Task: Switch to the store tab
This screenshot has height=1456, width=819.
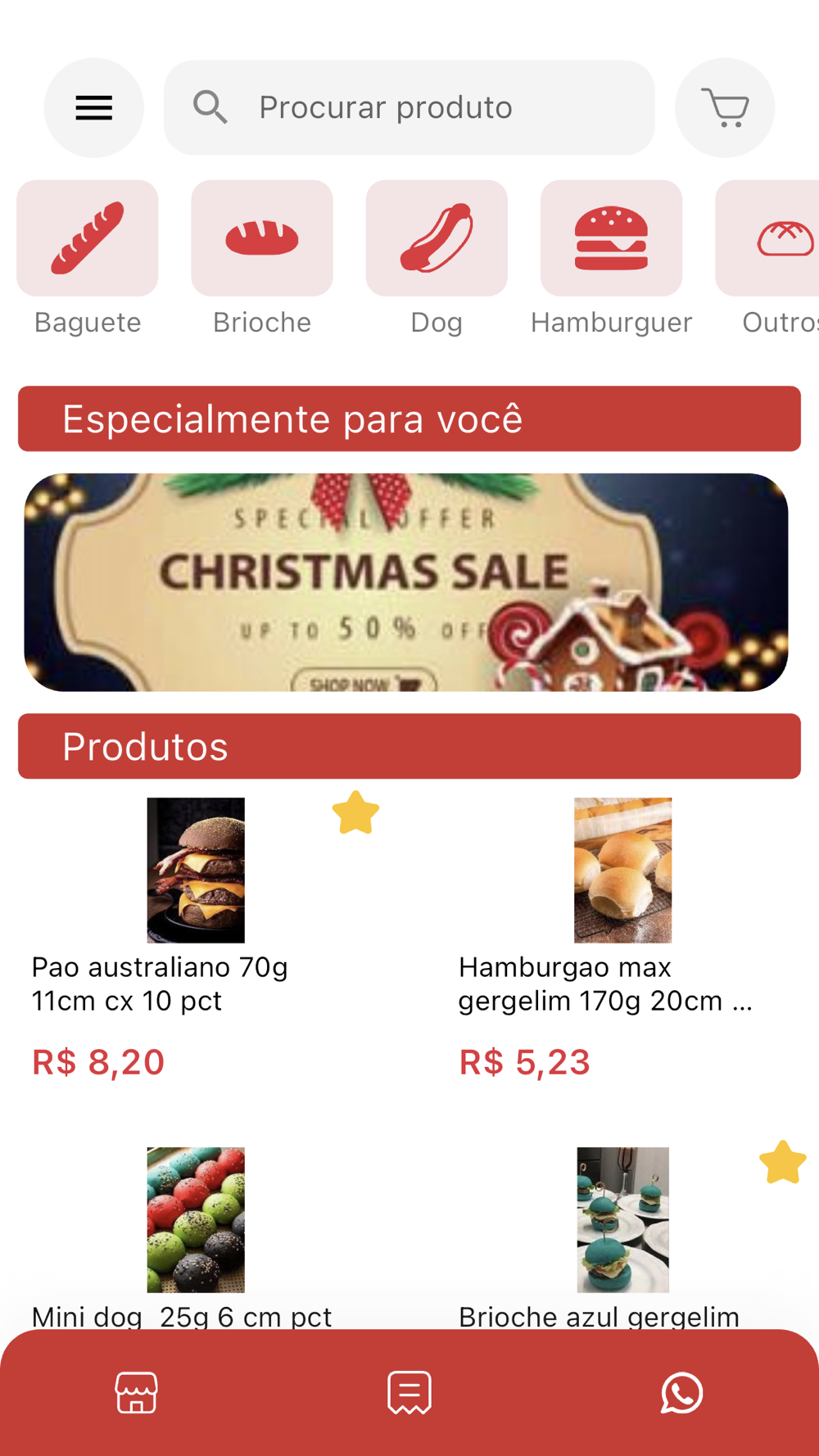Action: coord(137,1393)
